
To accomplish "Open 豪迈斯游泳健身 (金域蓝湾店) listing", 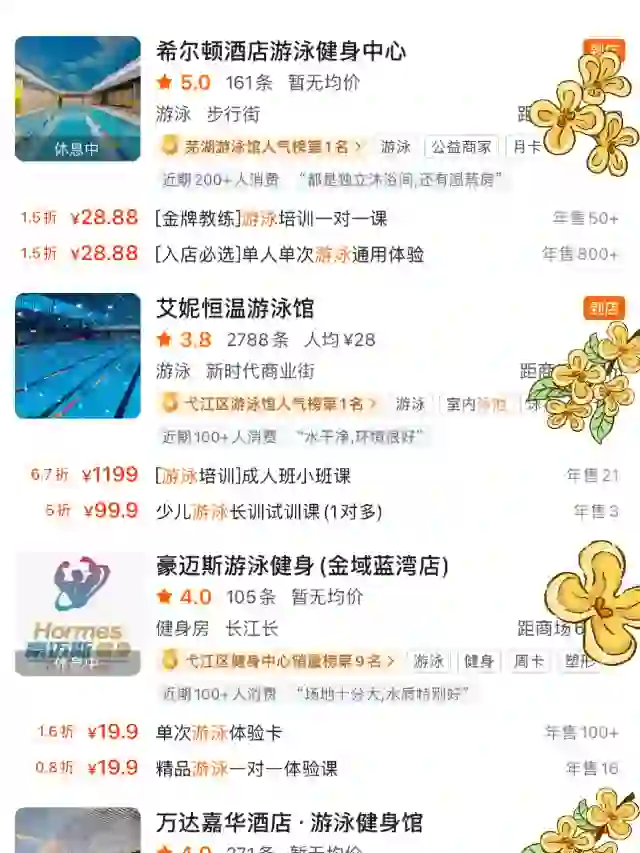I will click(302, 566).
